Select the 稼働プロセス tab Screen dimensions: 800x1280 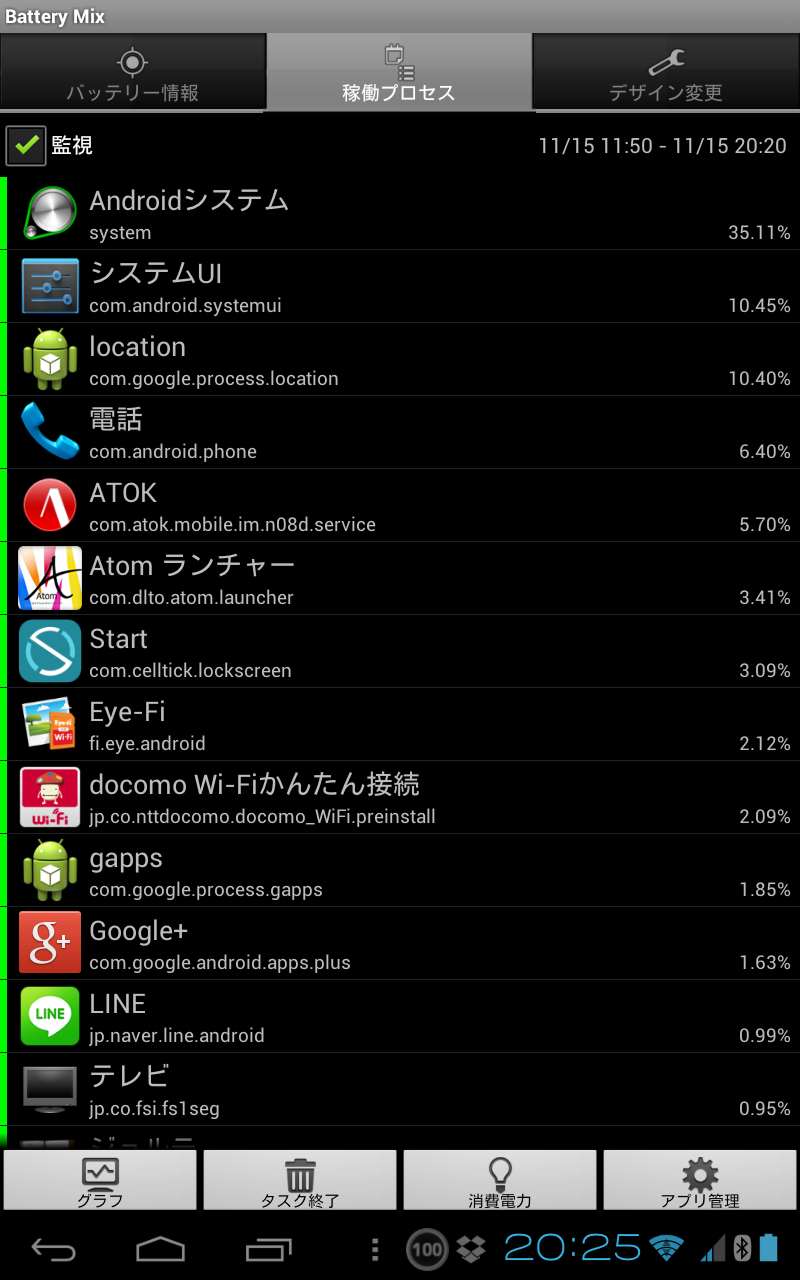click(x=399, y=73)
